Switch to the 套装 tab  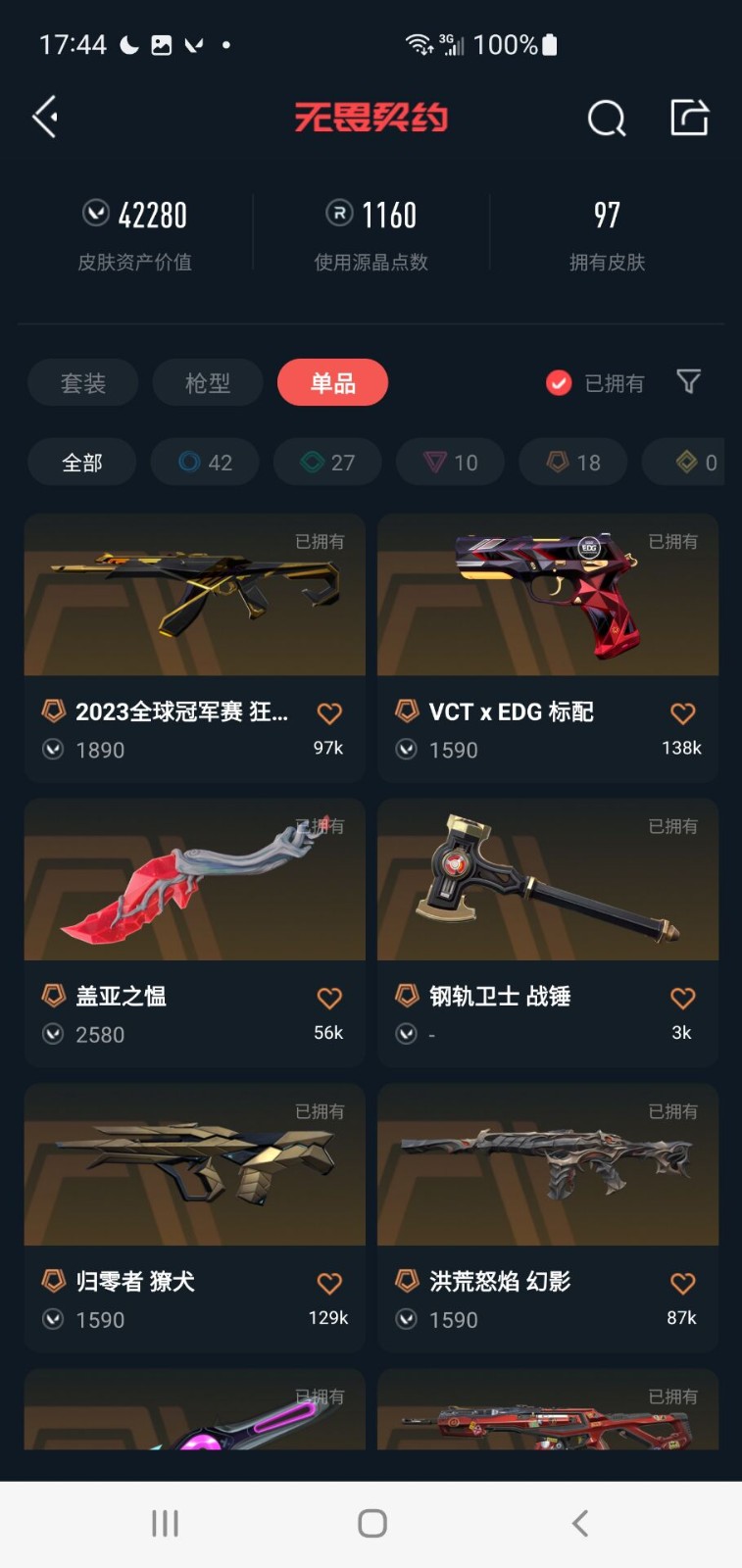click(x=83, y=383)
